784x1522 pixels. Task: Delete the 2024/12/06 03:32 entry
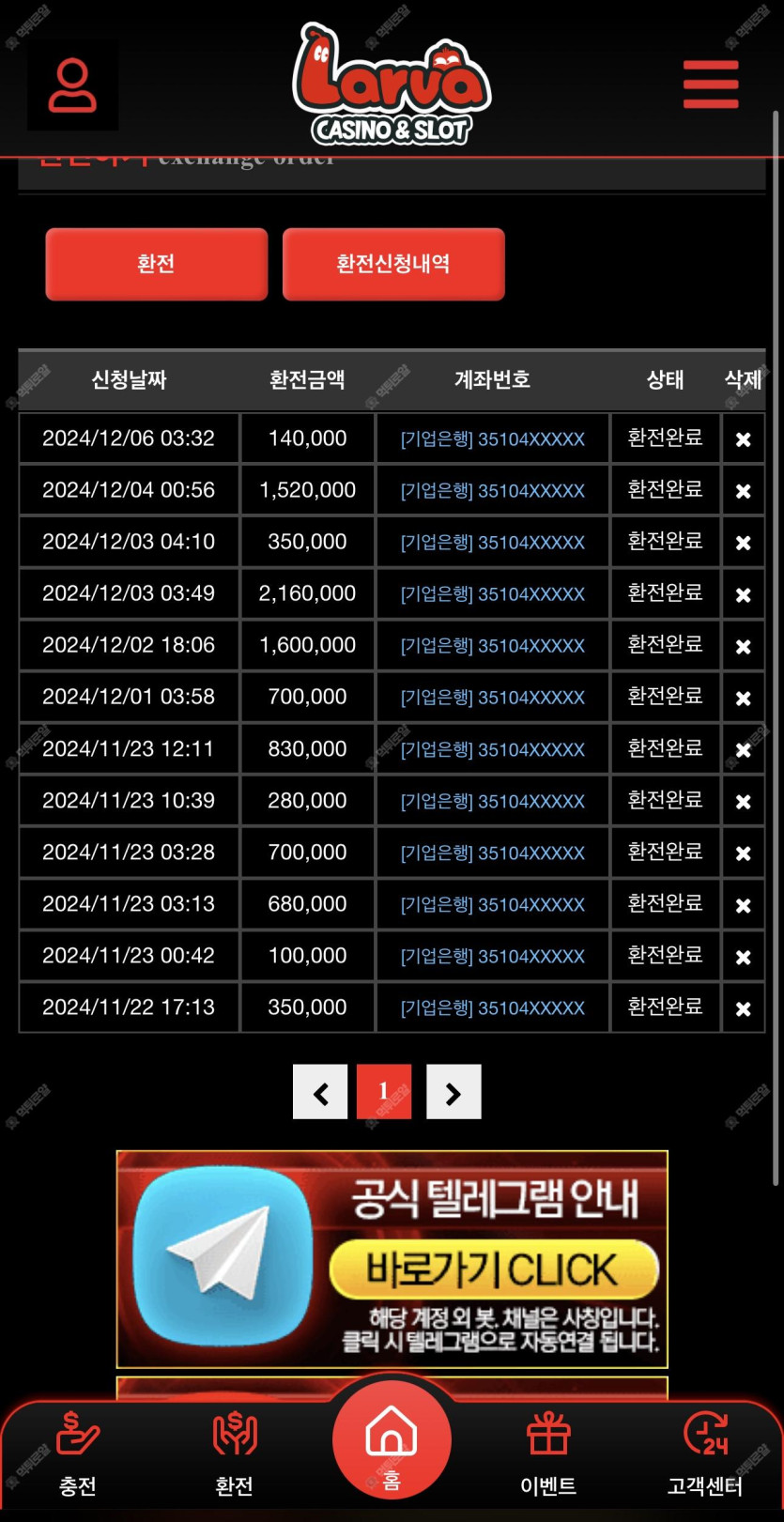click(743, 439)
